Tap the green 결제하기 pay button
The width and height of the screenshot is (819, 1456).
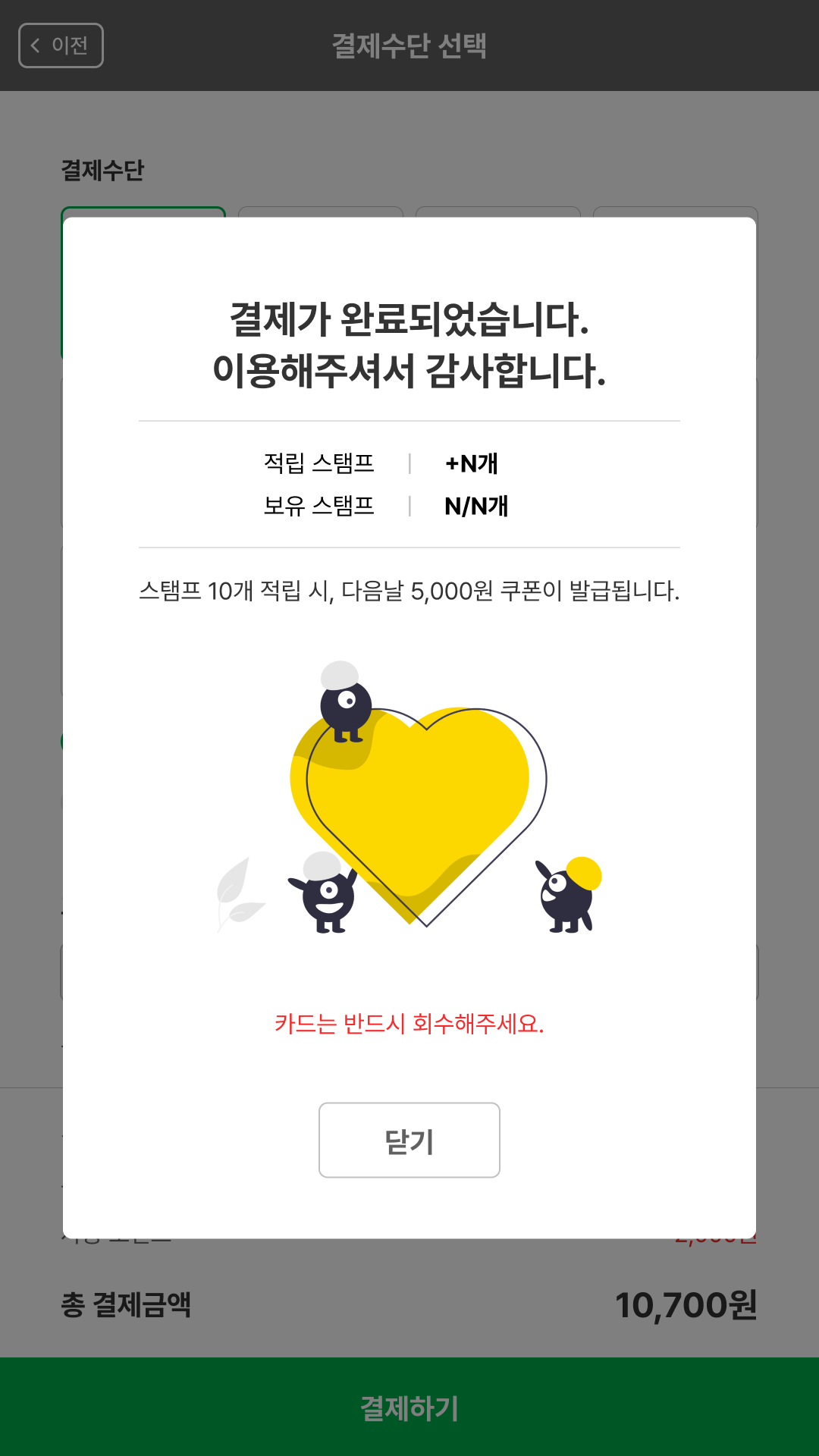pos(409,1407)
